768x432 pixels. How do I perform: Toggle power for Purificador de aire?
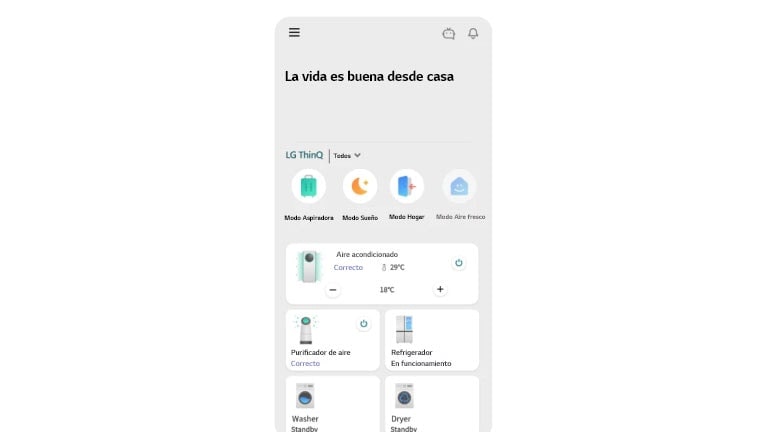pos(363,324)
